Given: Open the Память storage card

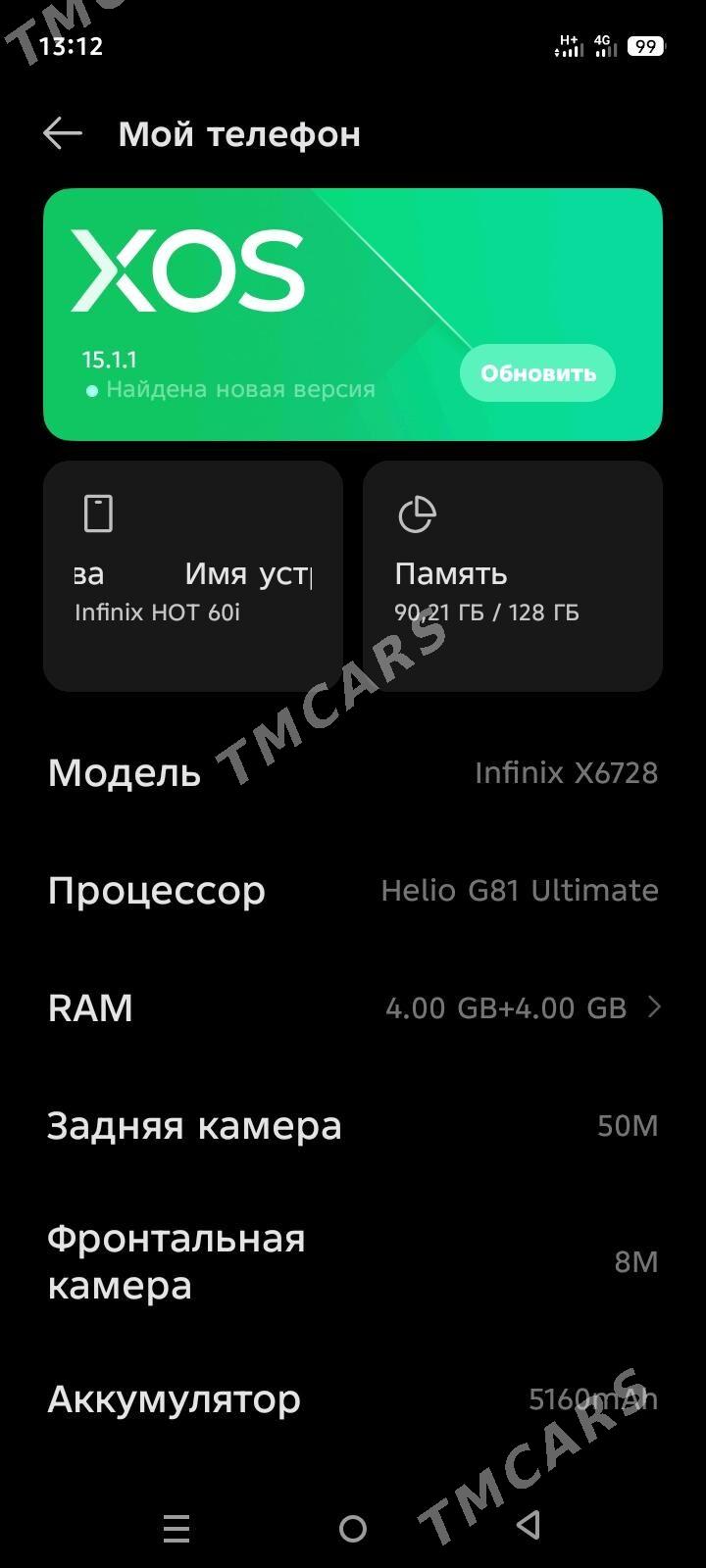Looking at the screenshot, I should [x=513, y=576].
